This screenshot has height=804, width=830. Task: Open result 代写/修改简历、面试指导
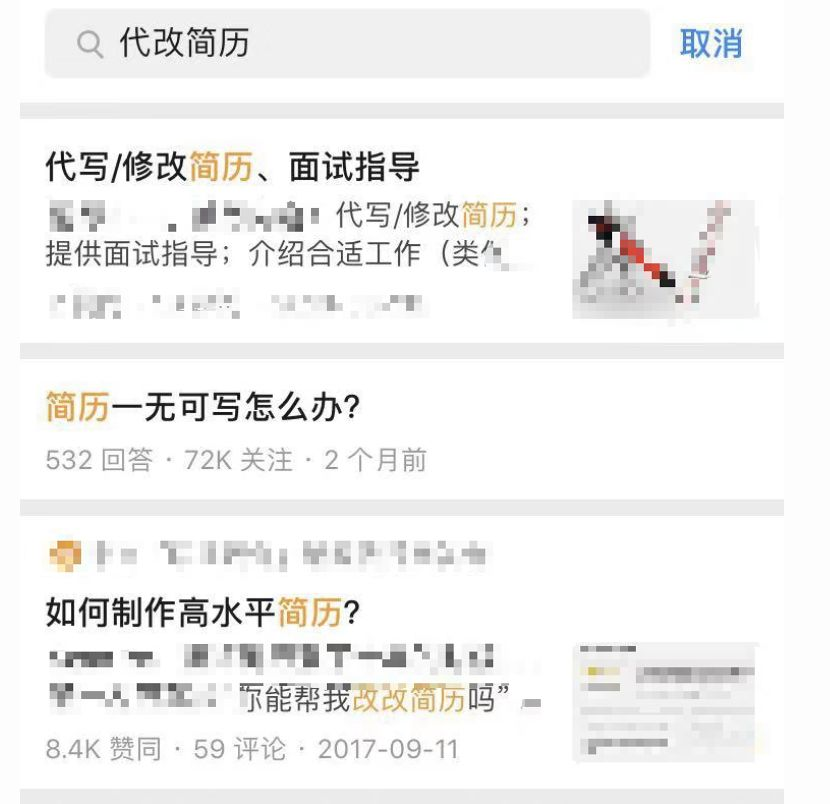click(x=233, y=167)
